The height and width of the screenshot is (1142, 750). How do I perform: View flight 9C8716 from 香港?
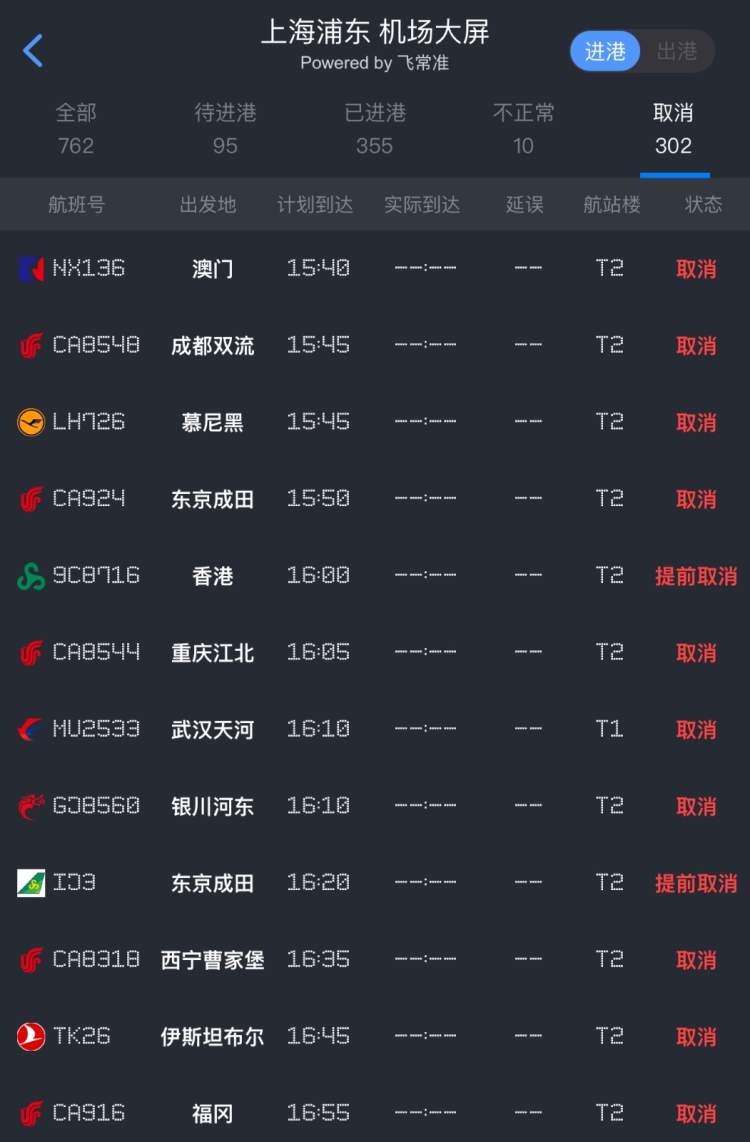click(375, 575)
